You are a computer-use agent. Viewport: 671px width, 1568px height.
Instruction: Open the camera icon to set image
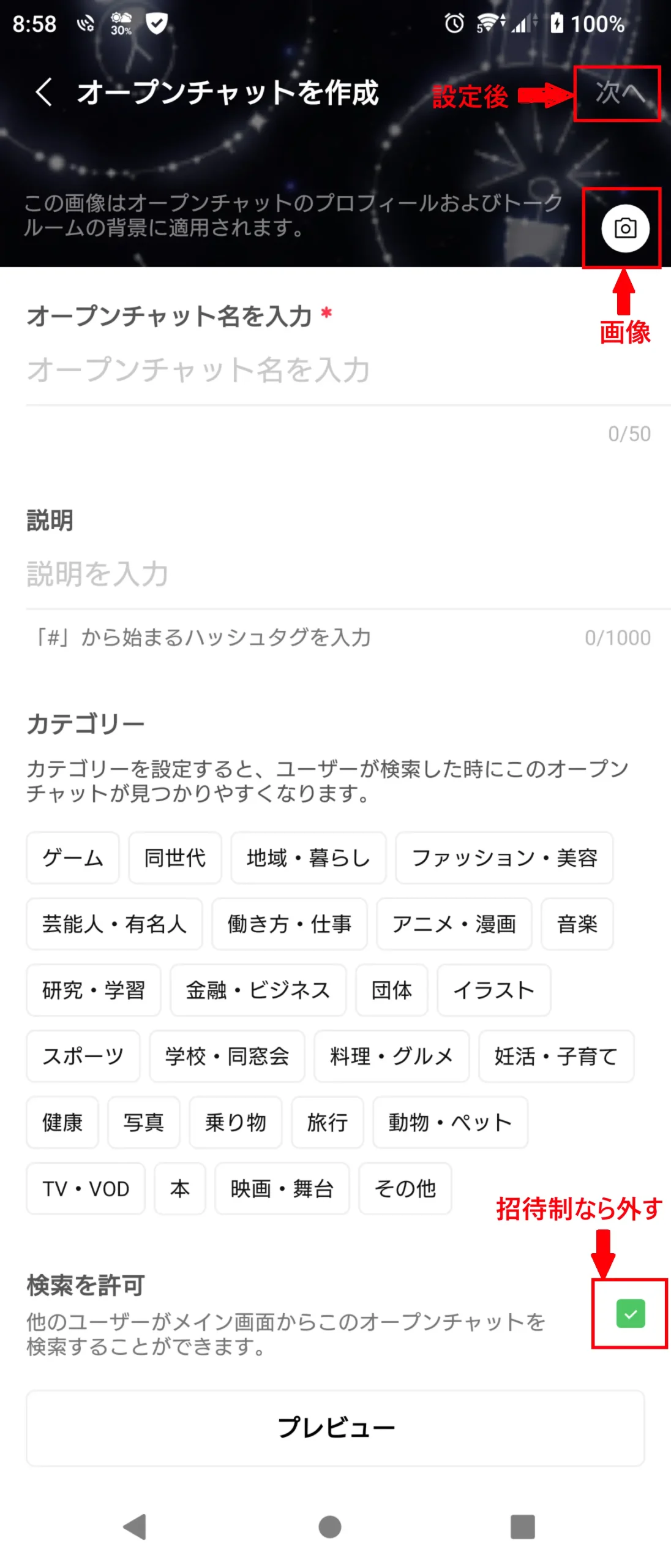(x=625, y=228)
